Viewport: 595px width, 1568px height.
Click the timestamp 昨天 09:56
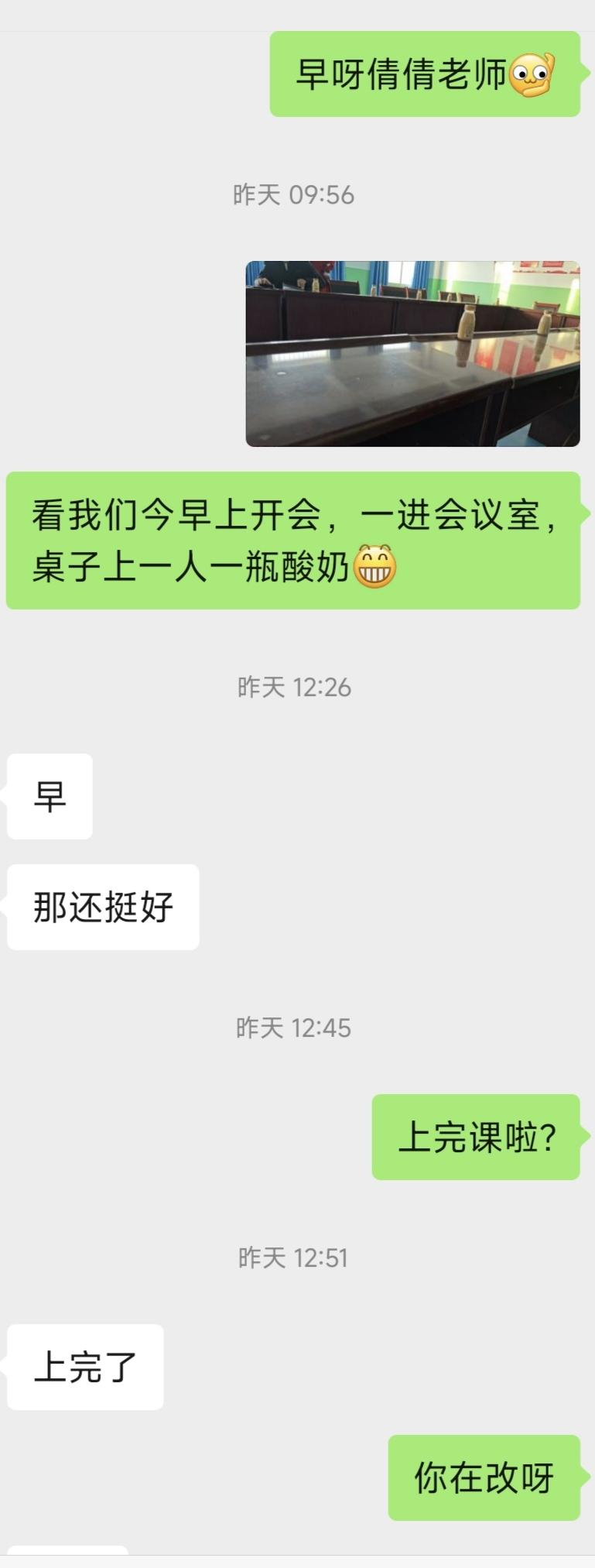coord(296,194)
